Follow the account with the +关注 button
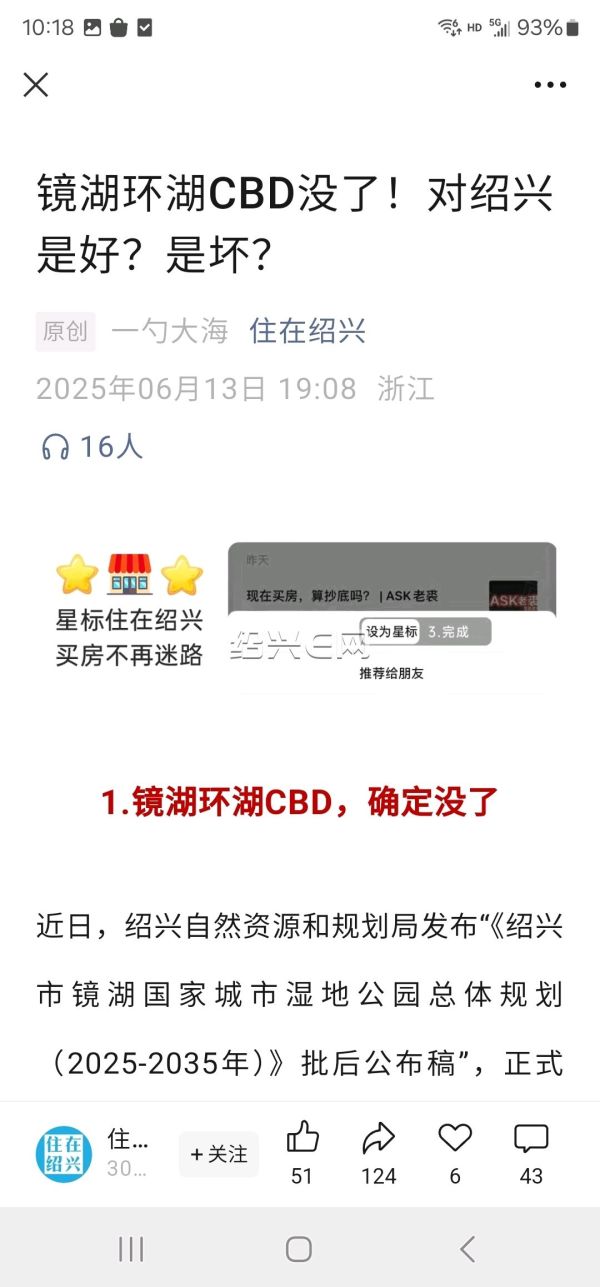600x1287 pixels. 219,1154
